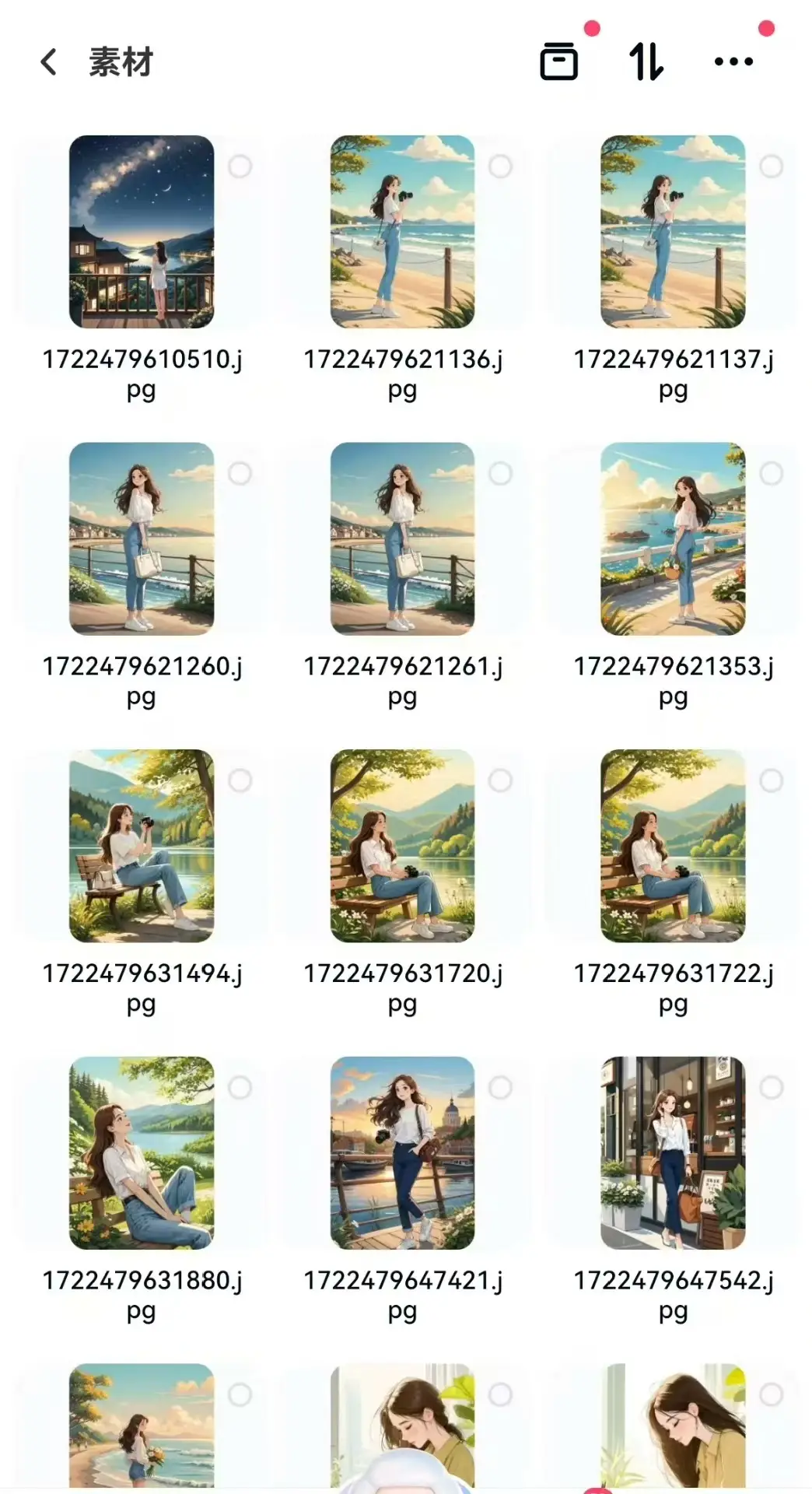Open image 1722479621353.jpg

(x=673, y=538)
